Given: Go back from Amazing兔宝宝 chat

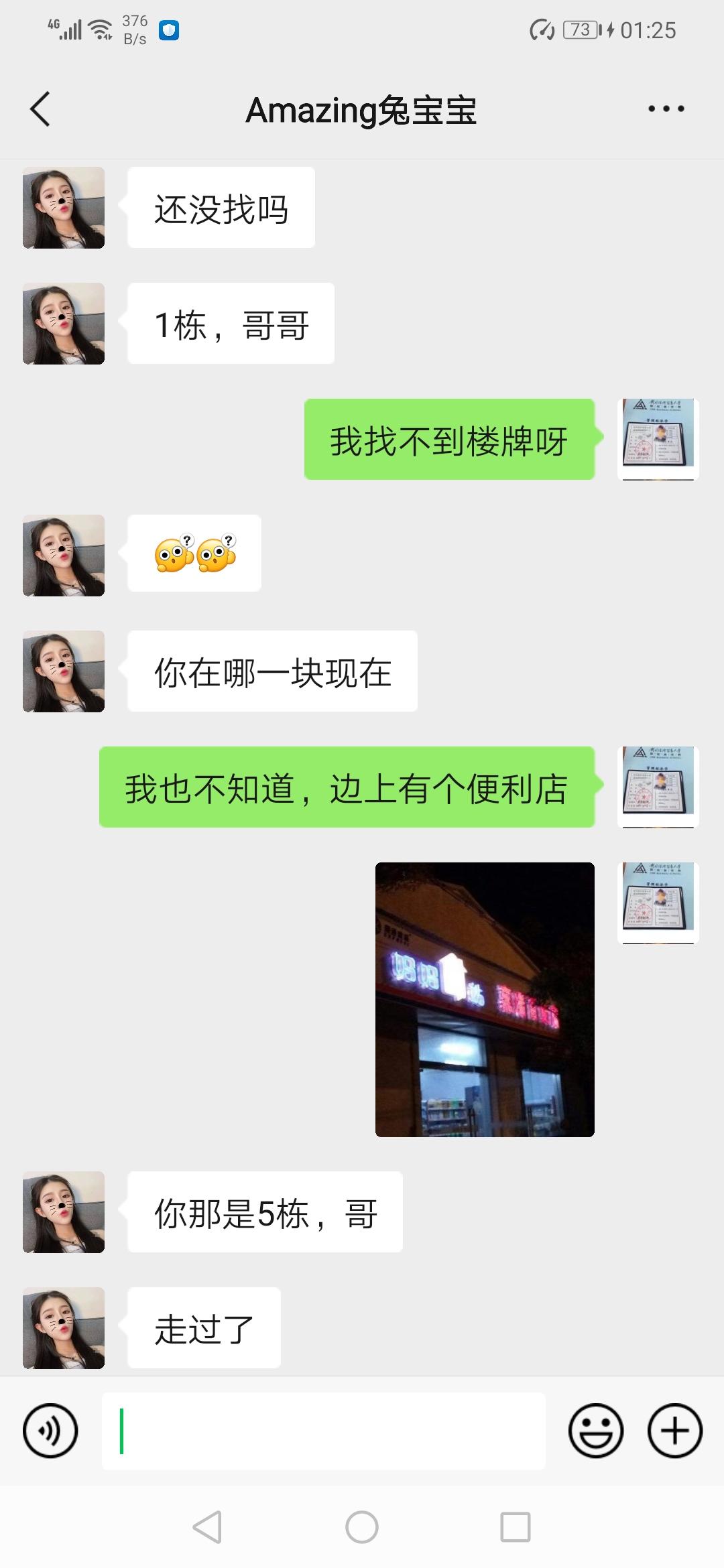Looking at the screenshot, I should pyautogui.click(x=40, y=109).
